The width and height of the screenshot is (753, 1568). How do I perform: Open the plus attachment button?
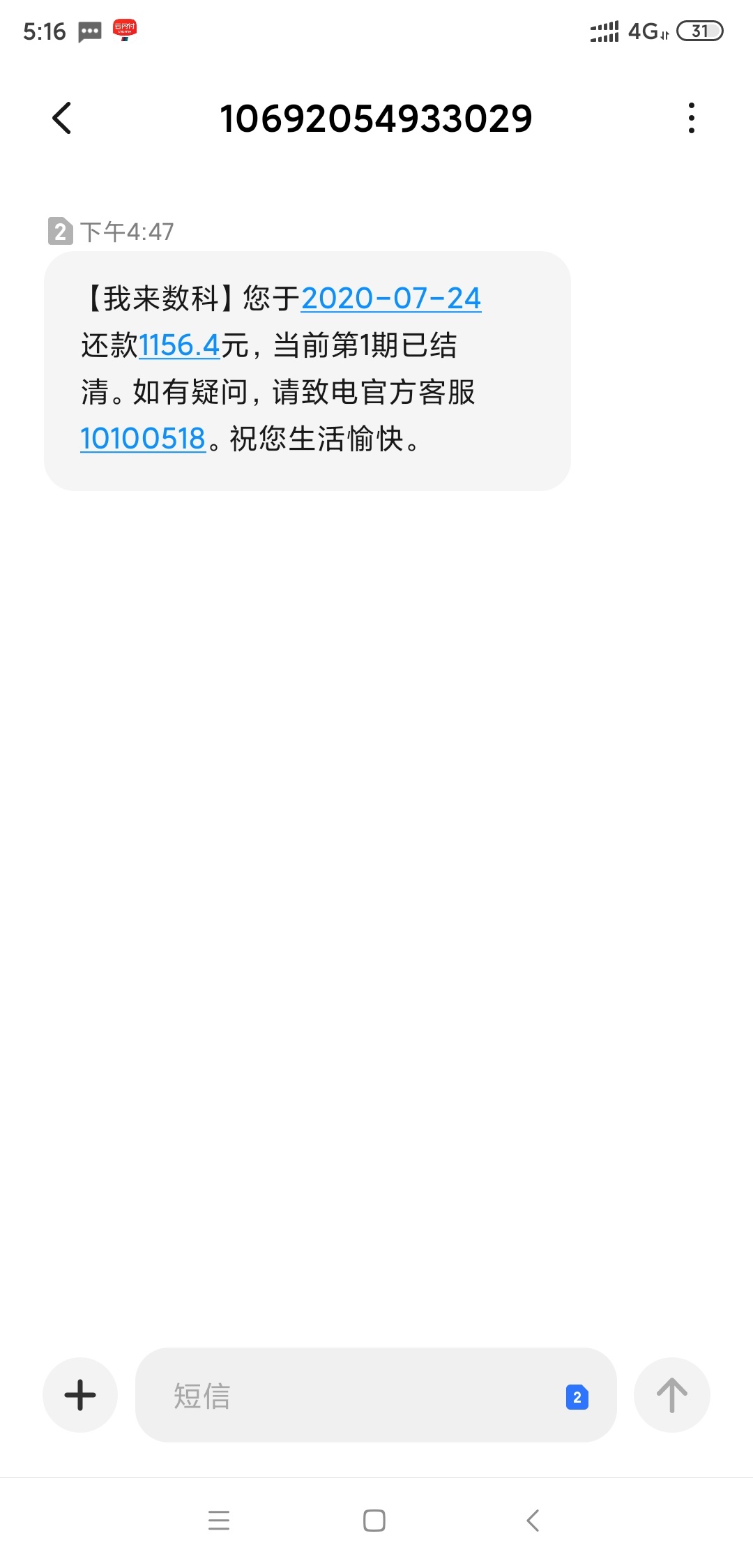pyautogui.click(x=80, y=1395)
